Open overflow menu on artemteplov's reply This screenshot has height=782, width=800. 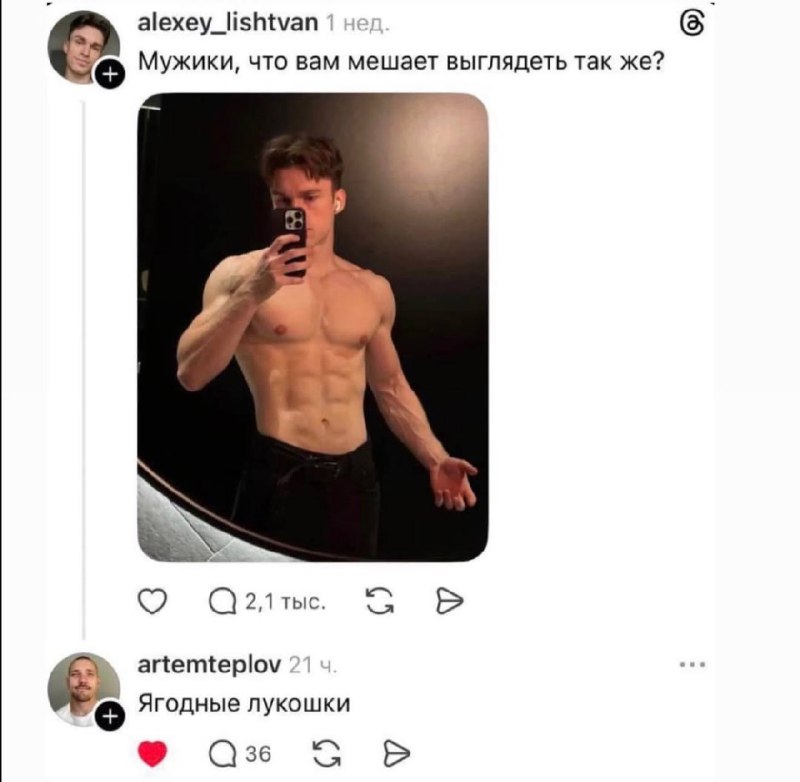click(692, 664)
